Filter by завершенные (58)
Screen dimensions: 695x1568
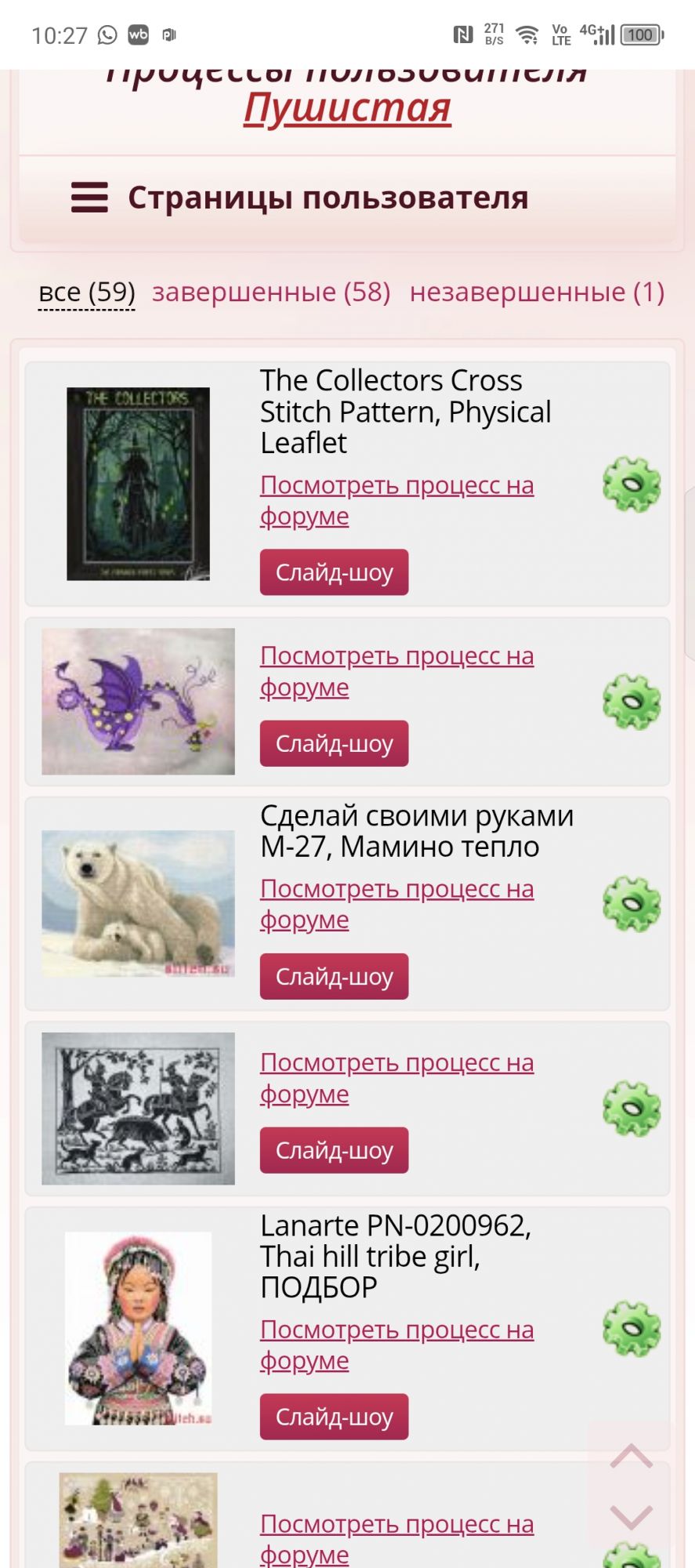pyautogui.click(x=271, y=292)
